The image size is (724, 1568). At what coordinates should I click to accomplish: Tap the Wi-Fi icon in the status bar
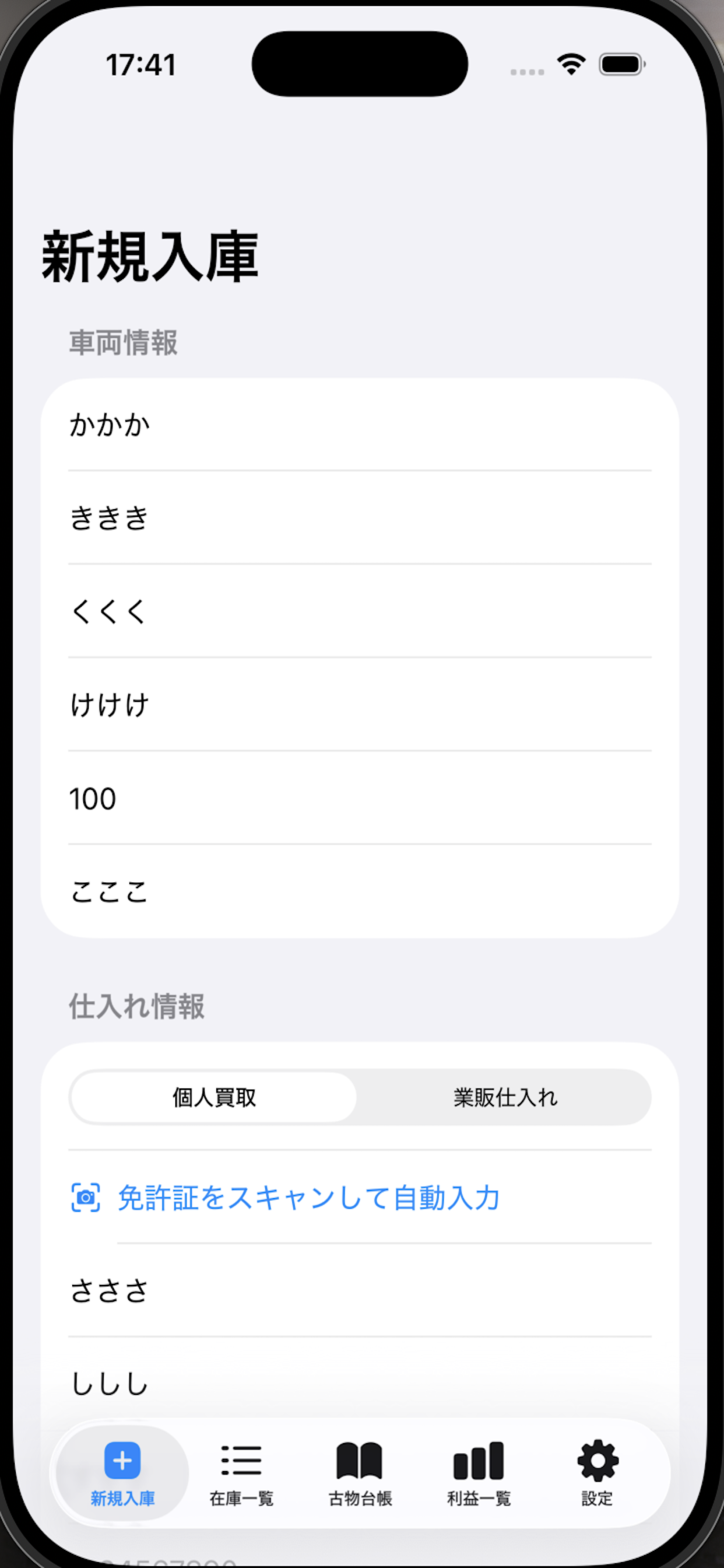coord(571,62)
